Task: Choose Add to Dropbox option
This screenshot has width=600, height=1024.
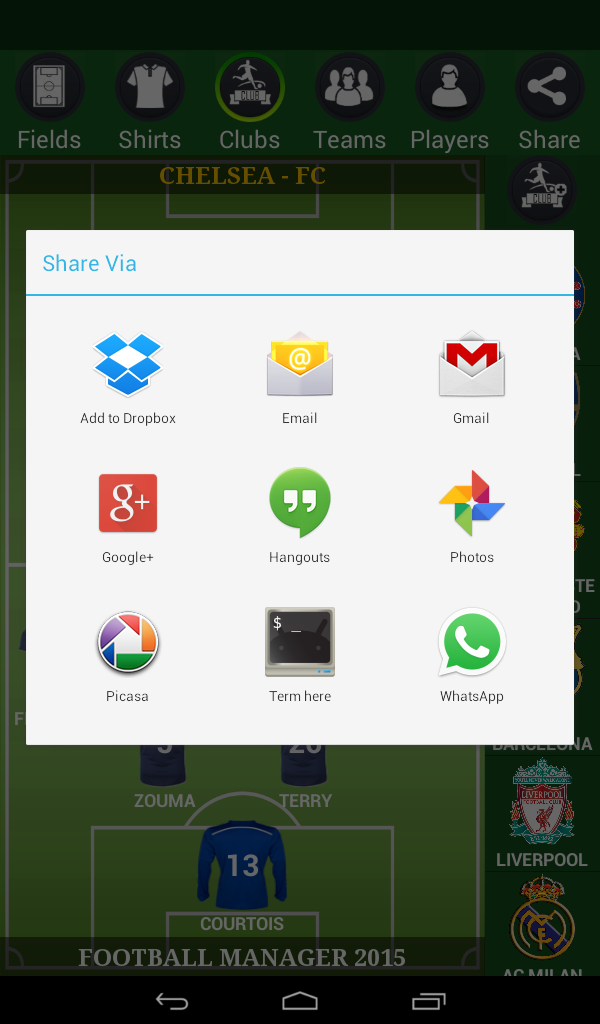Action: tap(127, 378)
